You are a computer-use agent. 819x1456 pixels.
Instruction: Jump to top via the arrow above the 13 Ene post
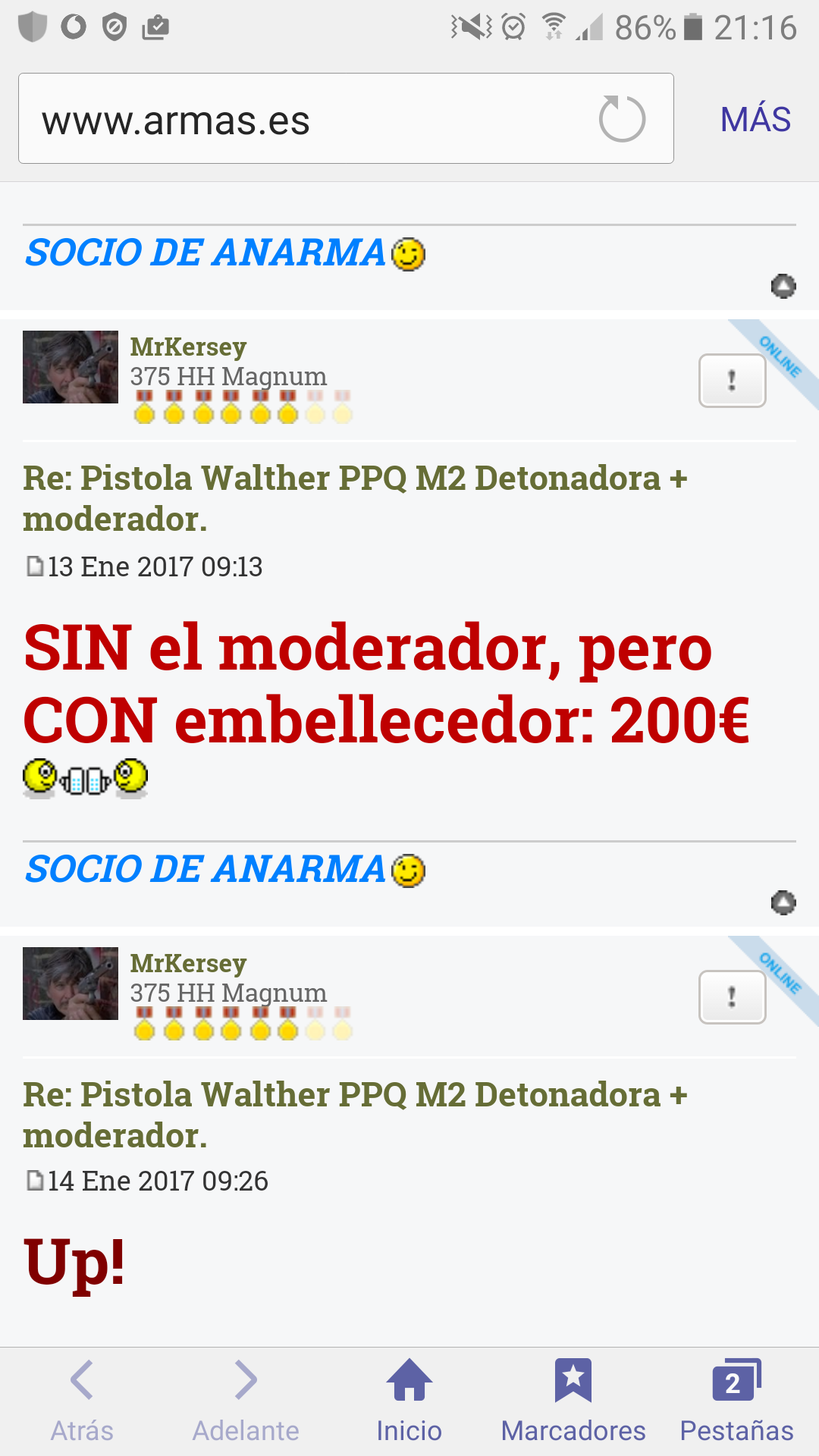pos(783,286)
